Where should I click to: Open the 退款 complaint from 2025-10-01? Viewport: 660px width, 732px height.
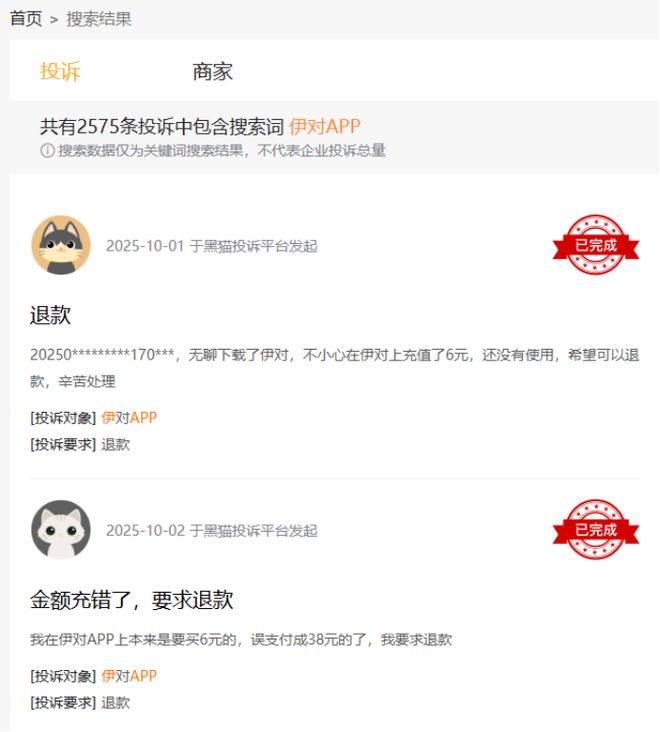(x=51, y=316)
